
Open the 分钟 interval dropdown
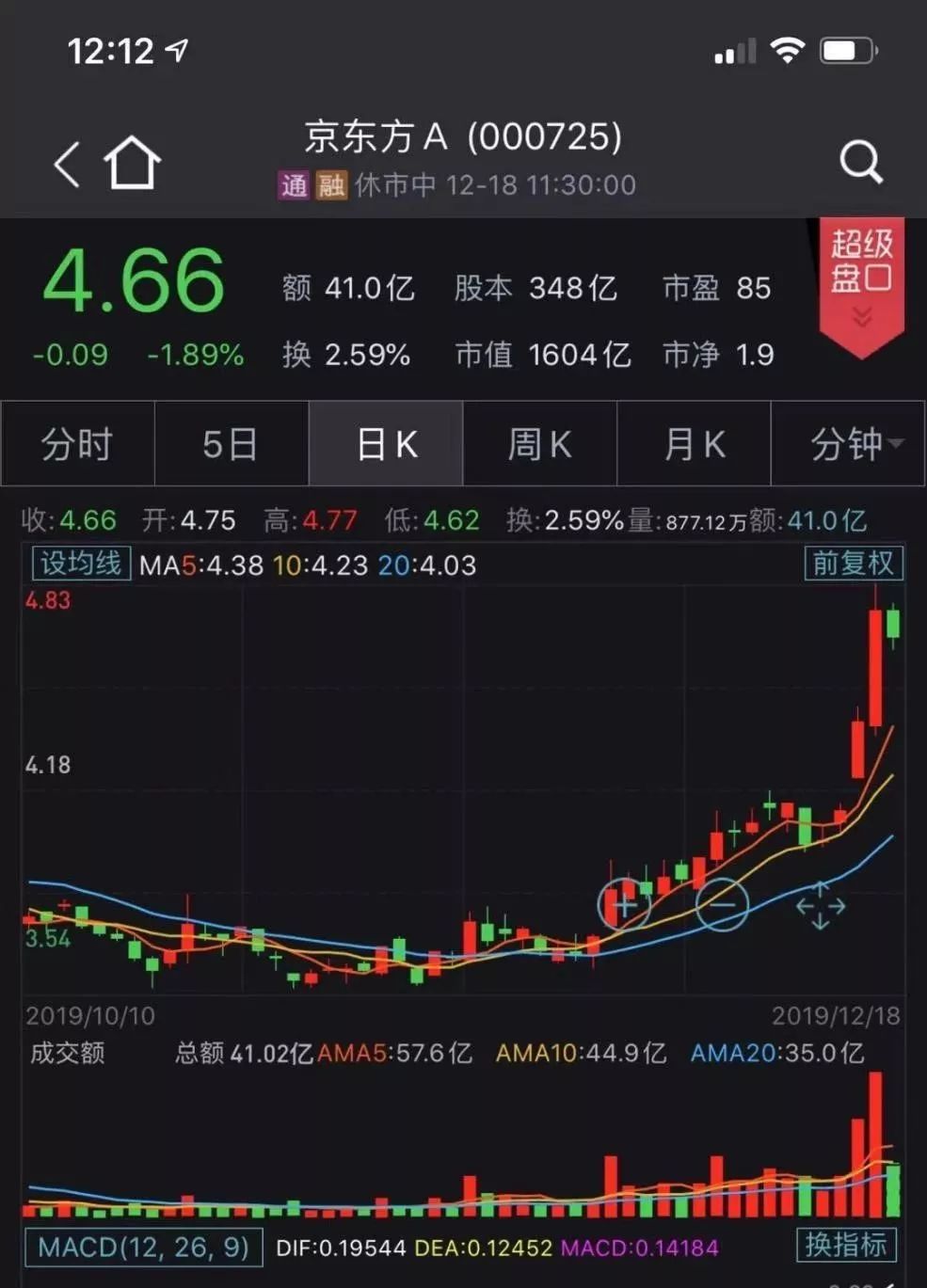coord(849,444)
